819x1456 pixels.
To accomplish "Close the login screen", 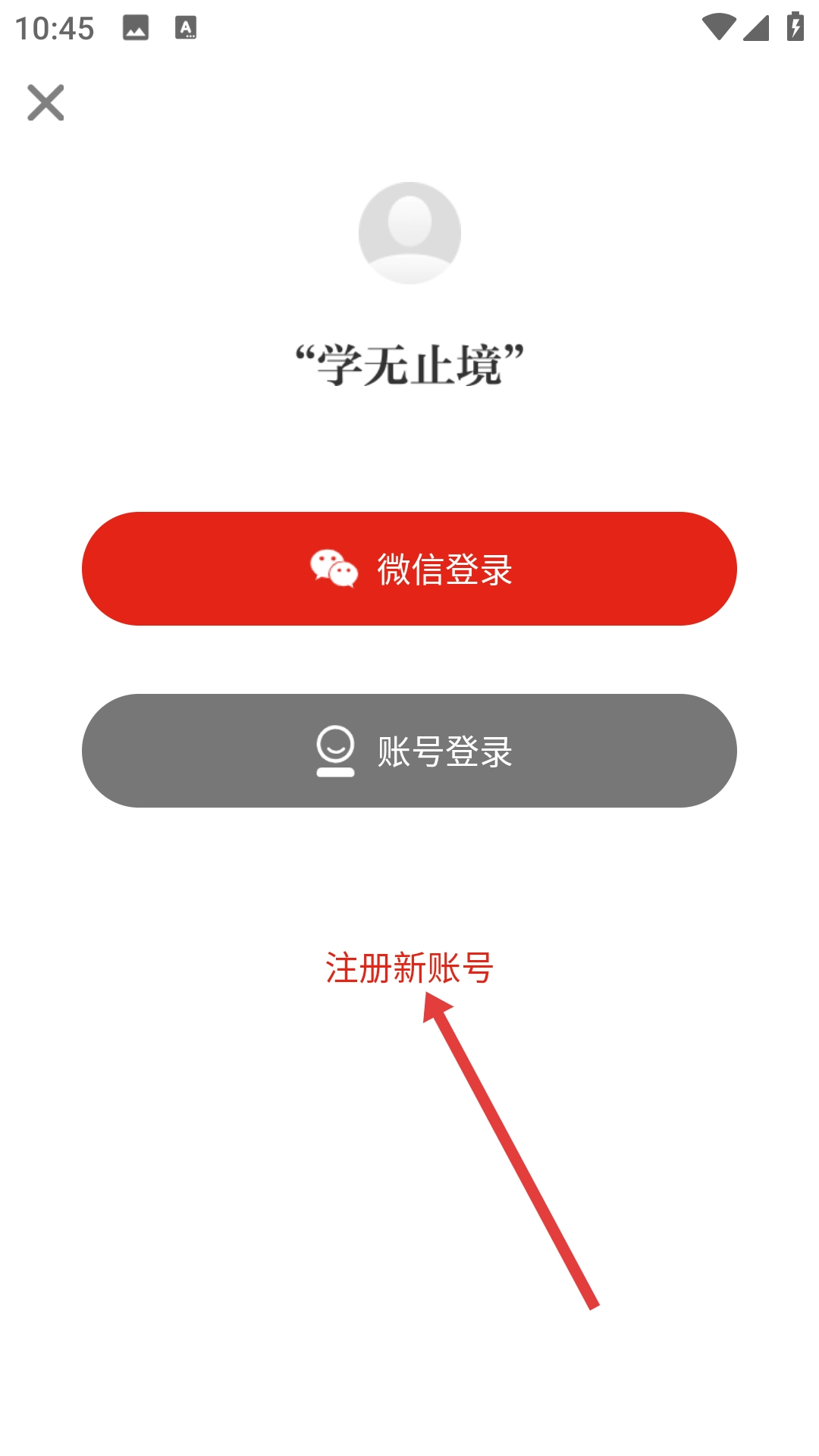I will point(45,102).
